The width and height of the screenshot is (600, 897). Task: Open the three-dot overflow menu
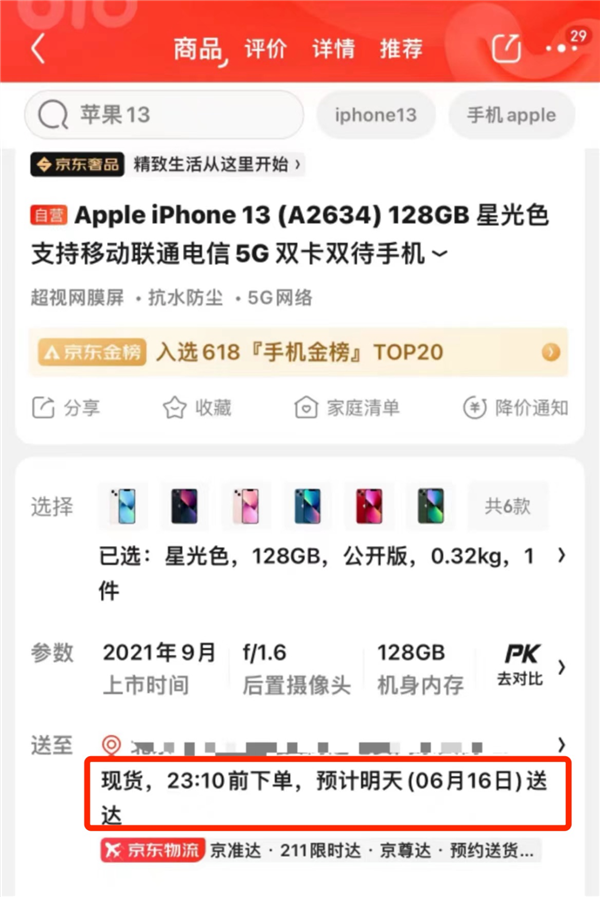click(560, 48)
